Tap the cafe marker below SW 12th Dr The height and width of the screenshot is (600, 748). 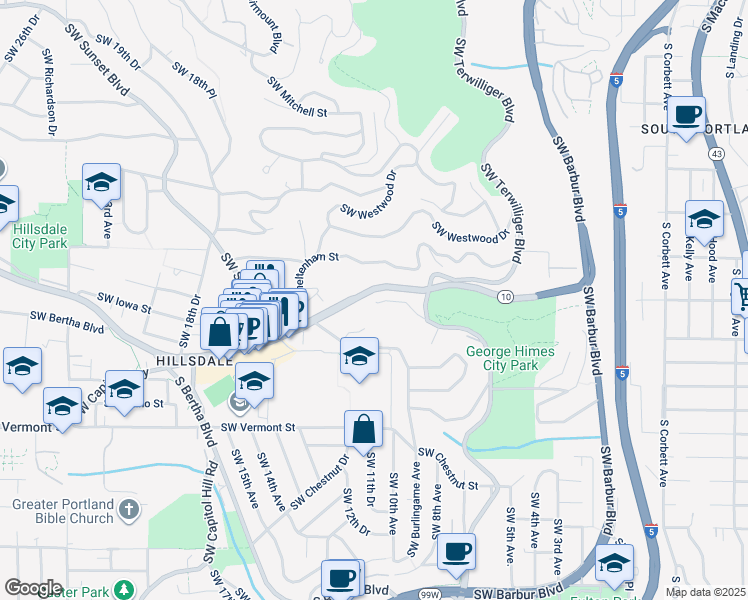340,578
